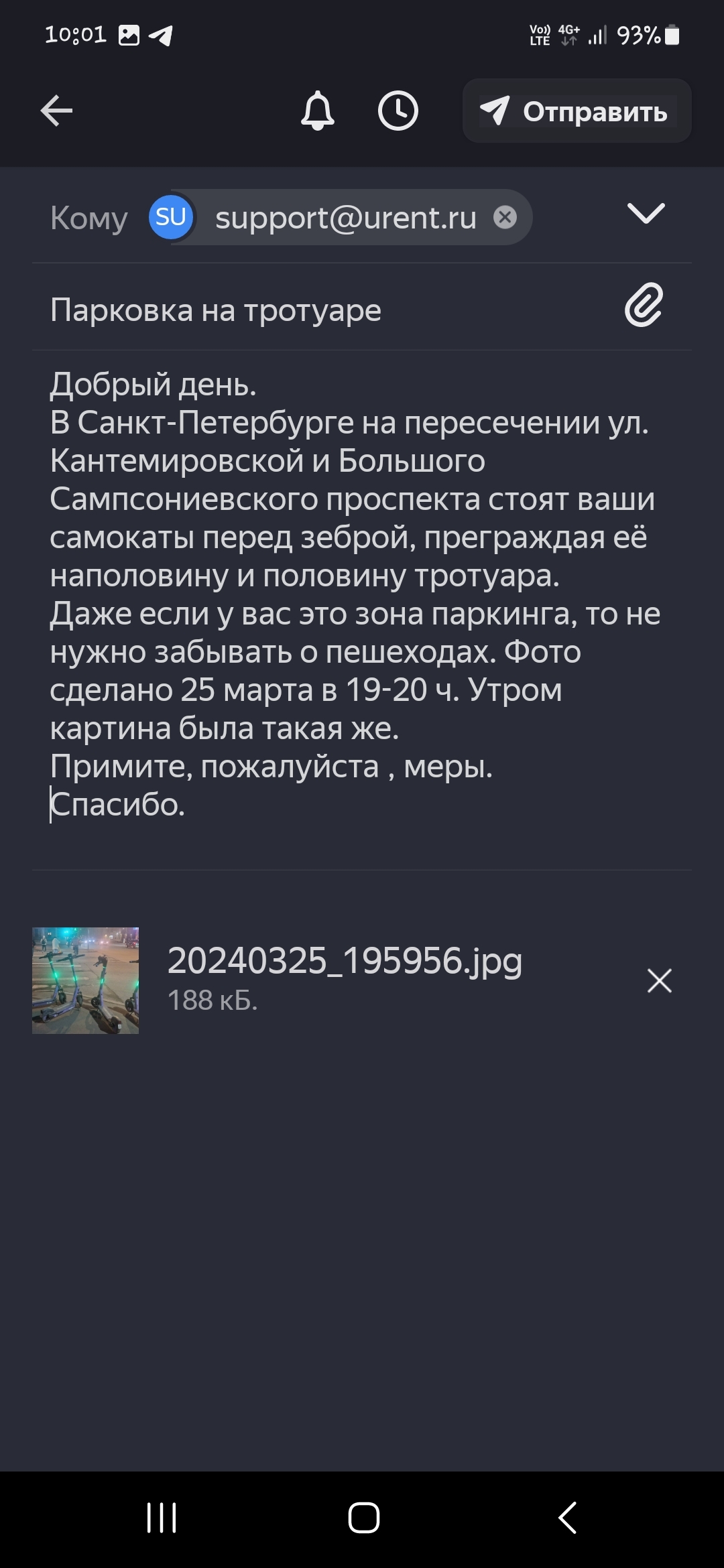Go back using the arrow icon
724x1568 pixels.
click(56, 111)
